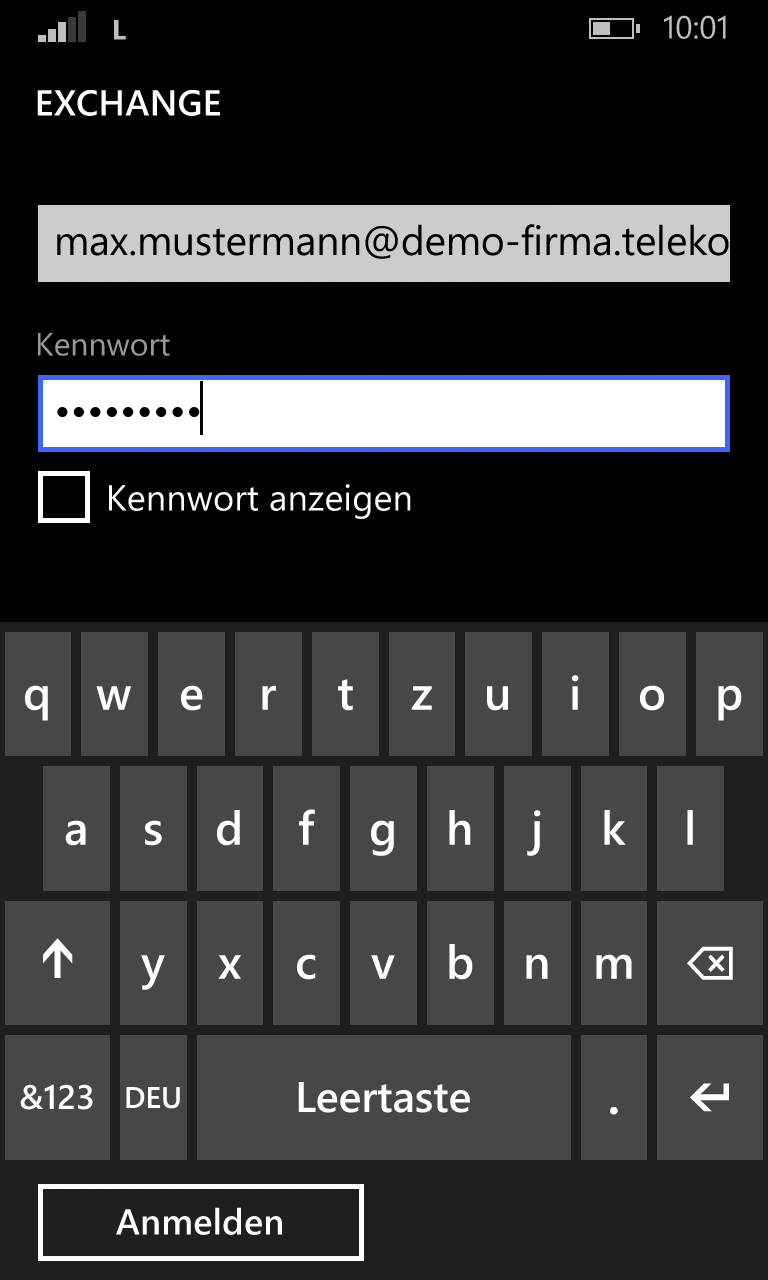The height and width of the screenshot is (1280, 768).
Task: Type the period key
Action: pyautogui.click(x=614, y=1097)
